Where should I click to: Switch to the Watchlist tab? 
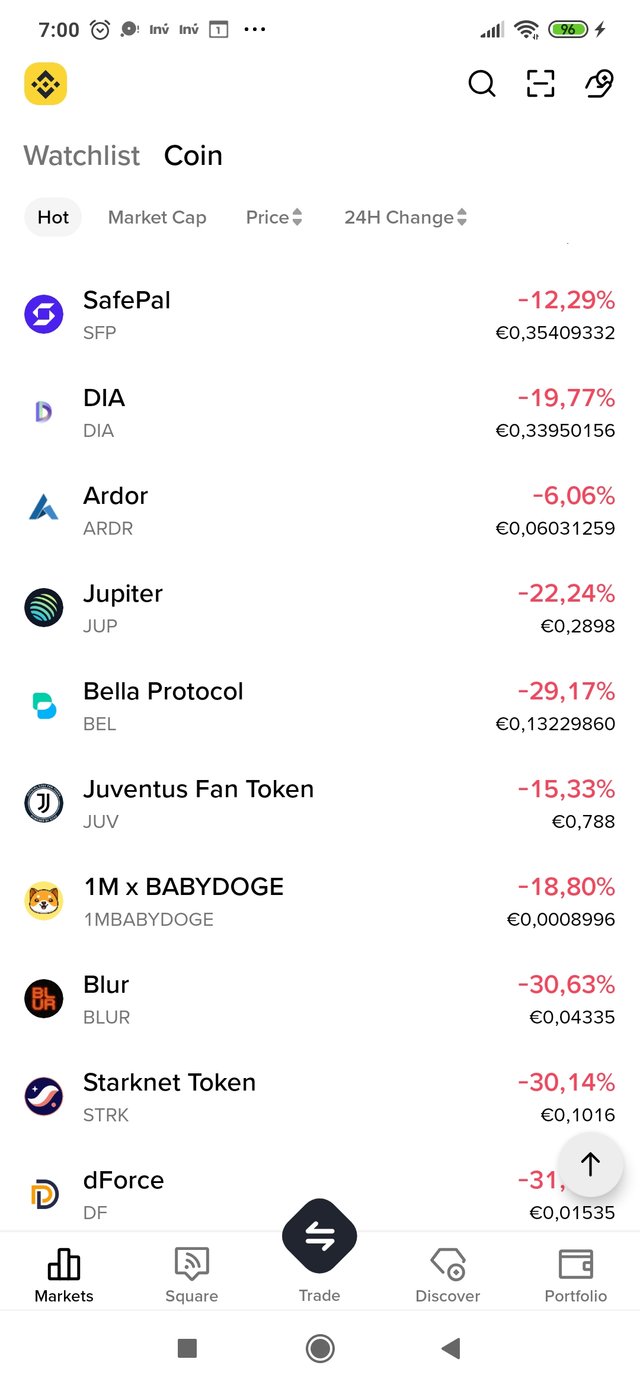pos(82,156)
